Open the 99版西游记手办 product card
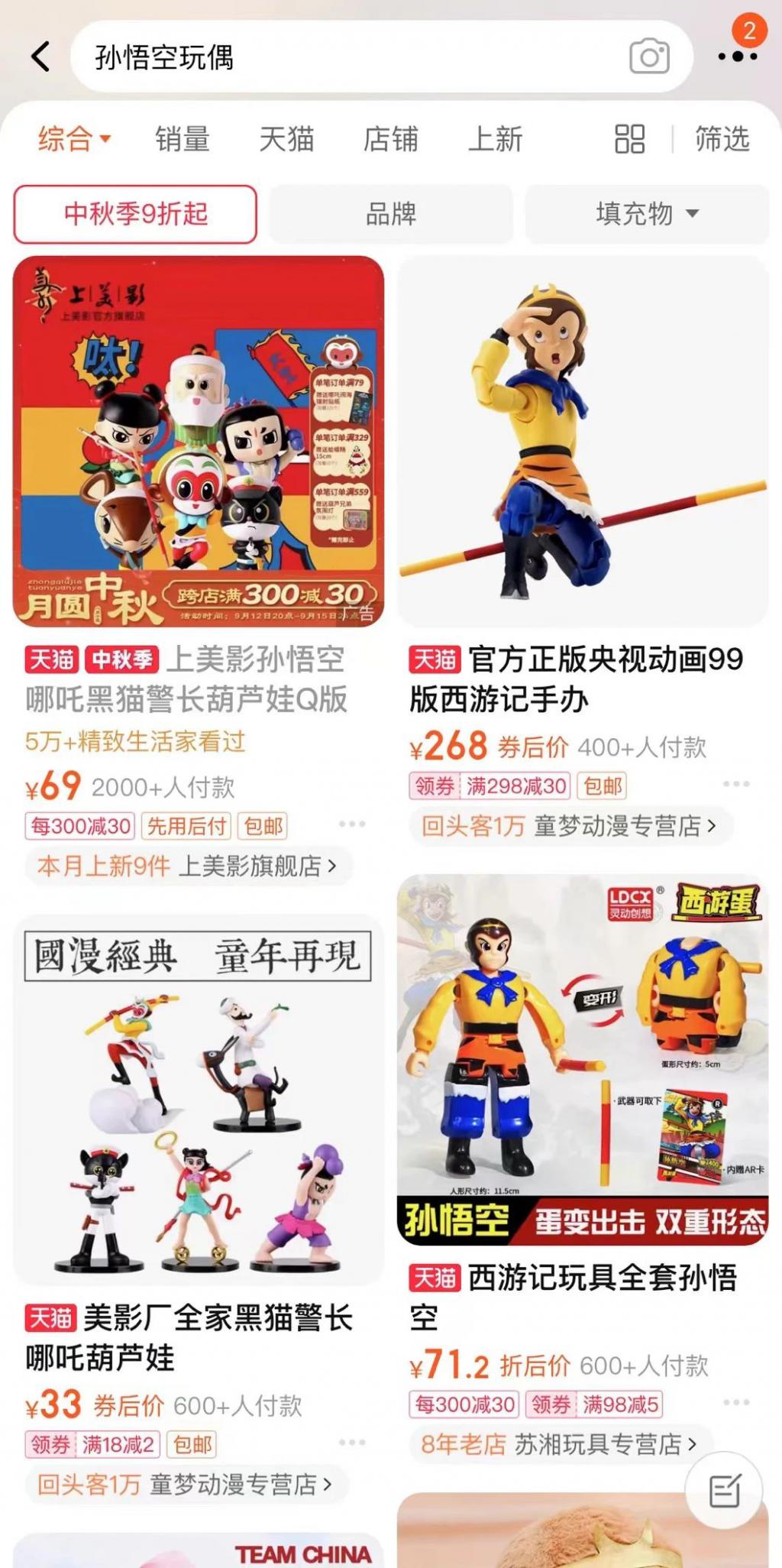The image size is (782, 1568). pos(583,442)
